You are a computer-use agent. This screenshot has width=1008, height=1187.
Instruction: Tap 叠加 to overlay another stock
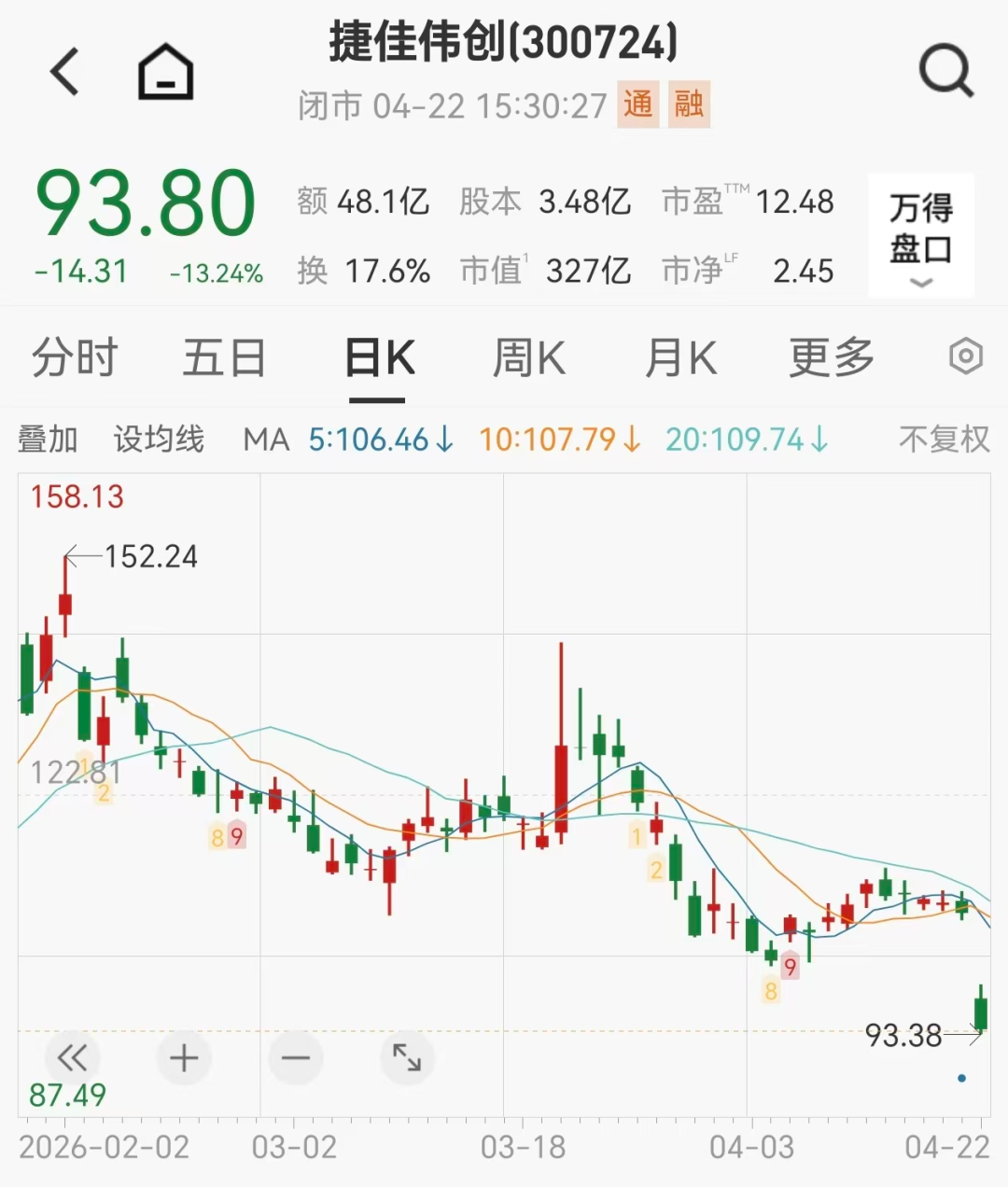click(x=48, y=439)
